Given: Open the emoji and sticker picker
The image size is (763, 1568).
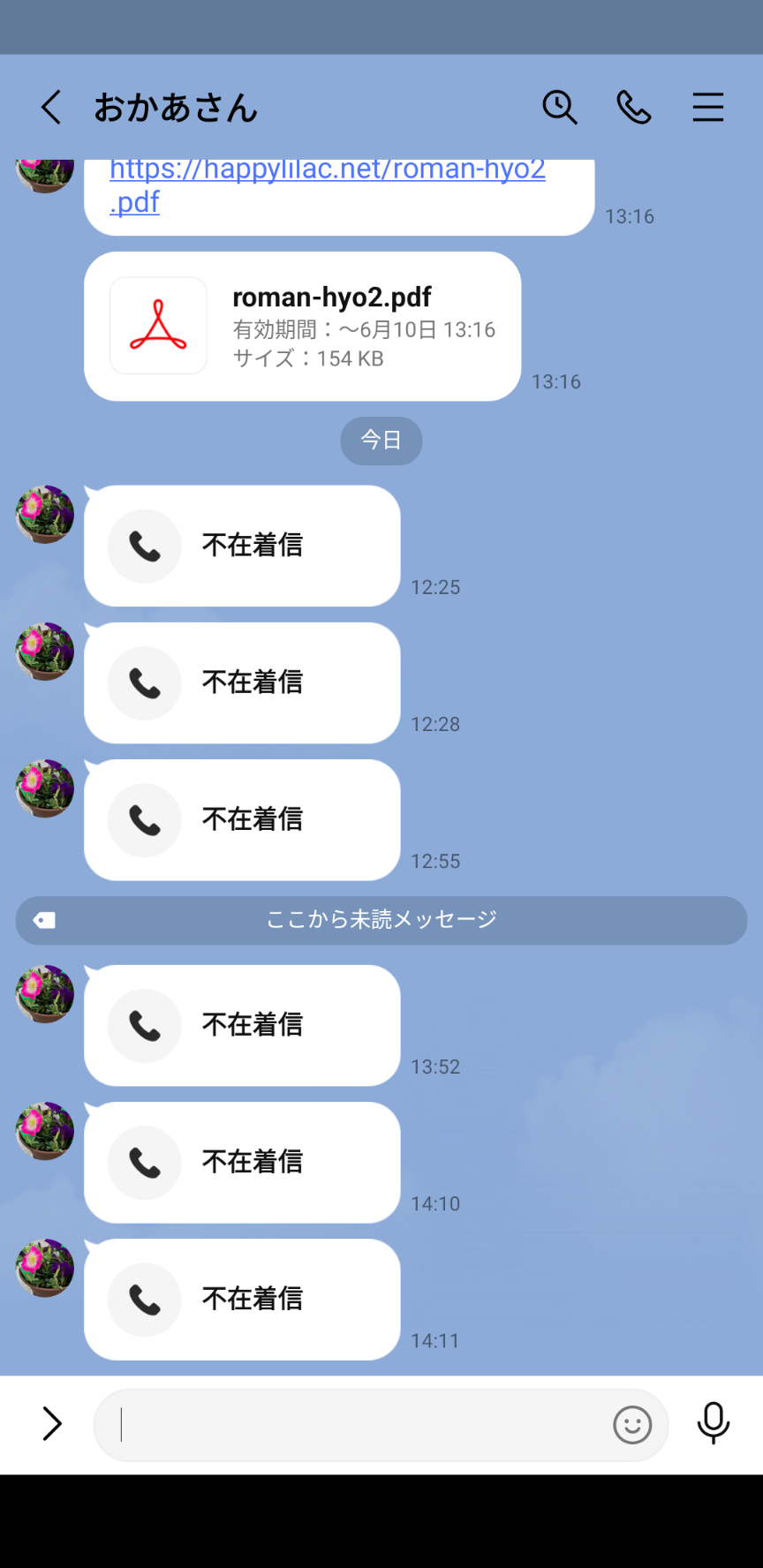Looking at the screenshot, I should tap(632, 1424).
